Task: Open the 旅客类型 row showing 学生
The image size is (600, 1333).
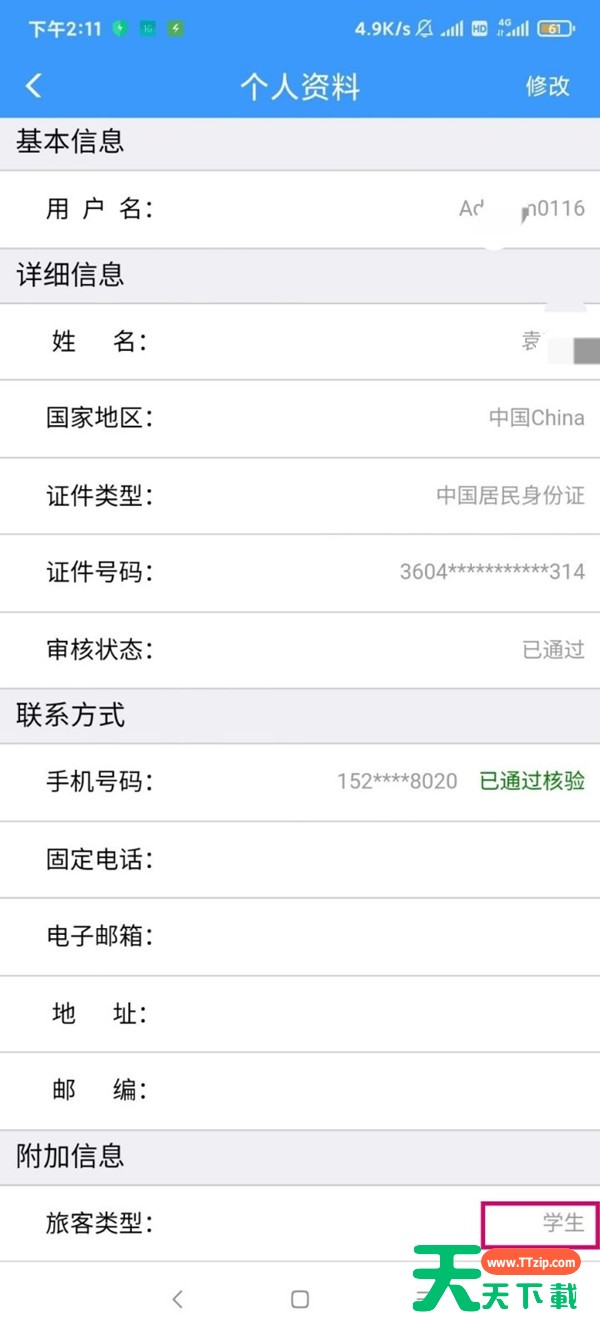Action: coord(300,1223)
